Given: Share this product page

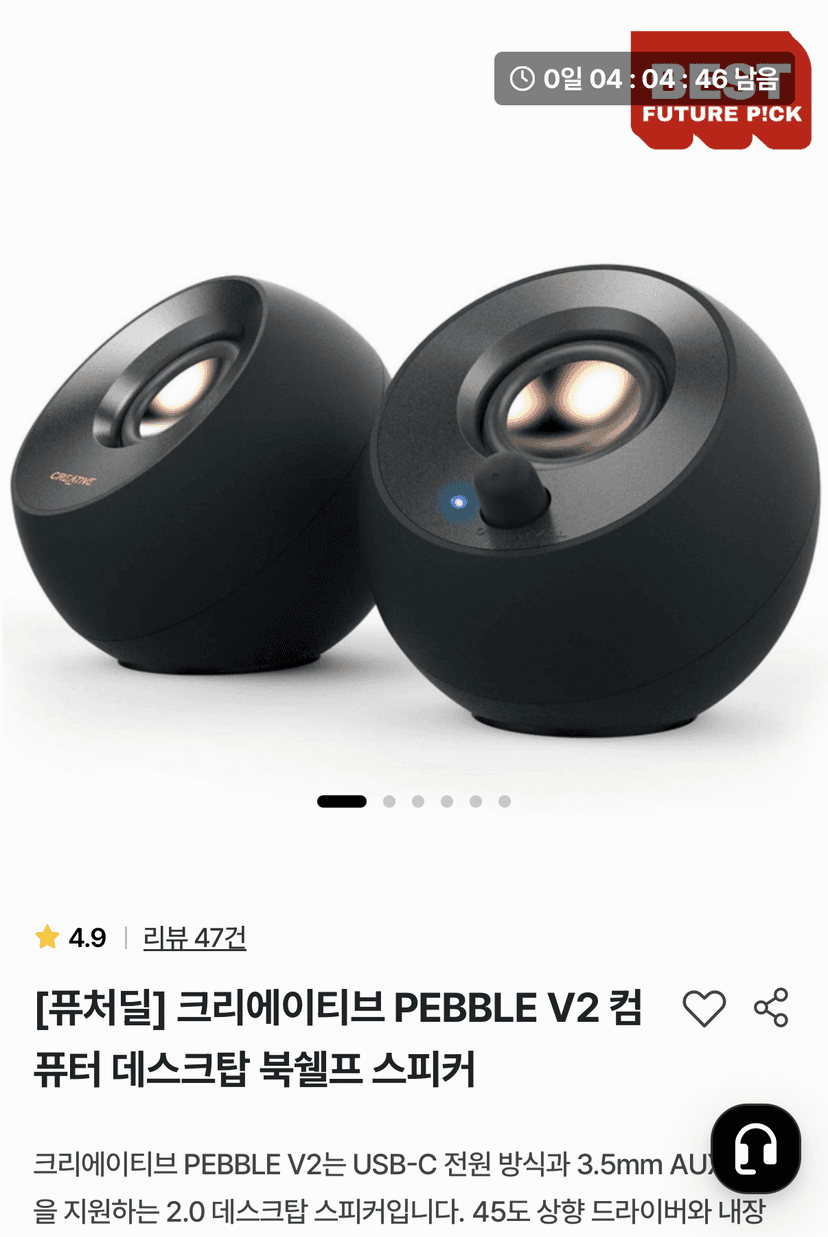Looking at the screenshot, I should (x=771, y=1008).
